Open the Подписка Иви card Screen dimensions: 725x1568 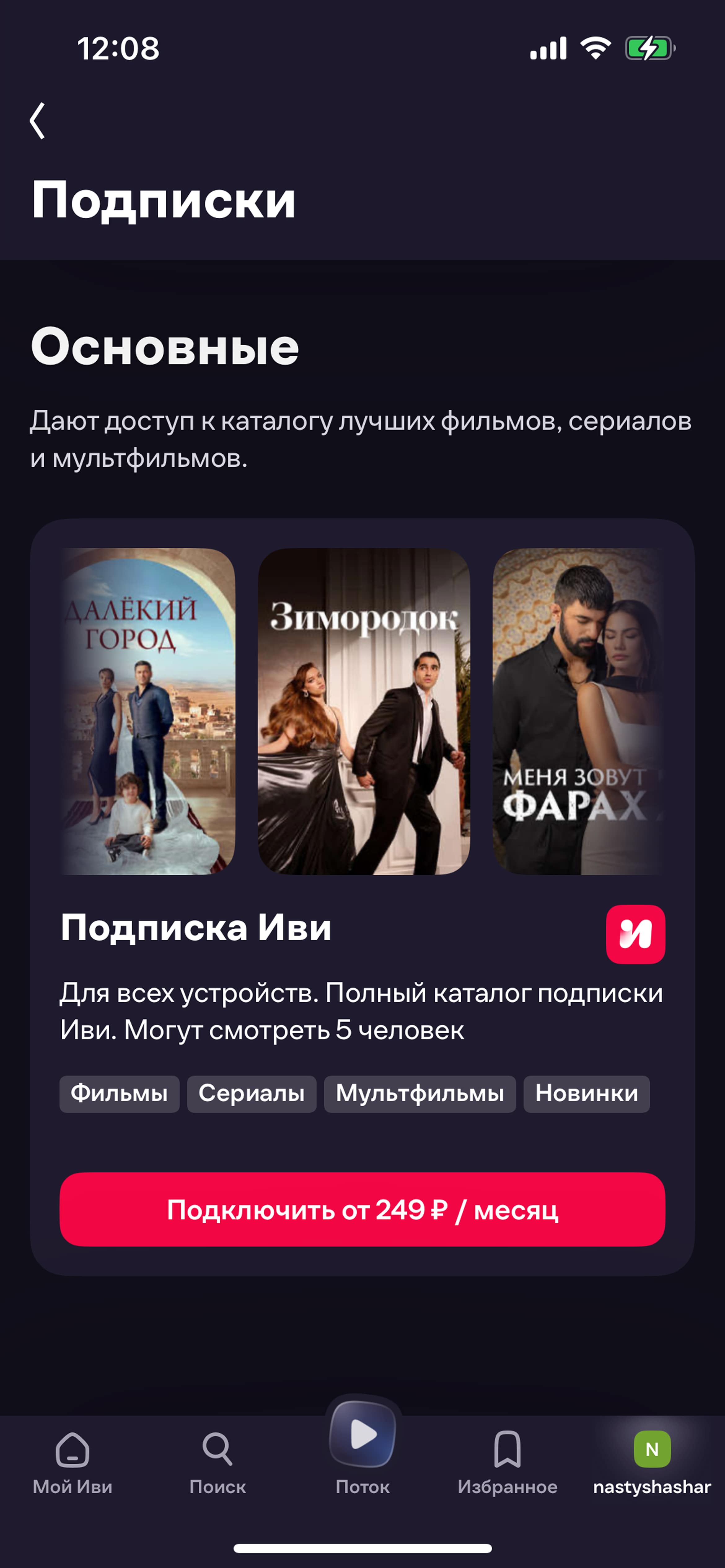pyautogui.click(x=362, y=897)
